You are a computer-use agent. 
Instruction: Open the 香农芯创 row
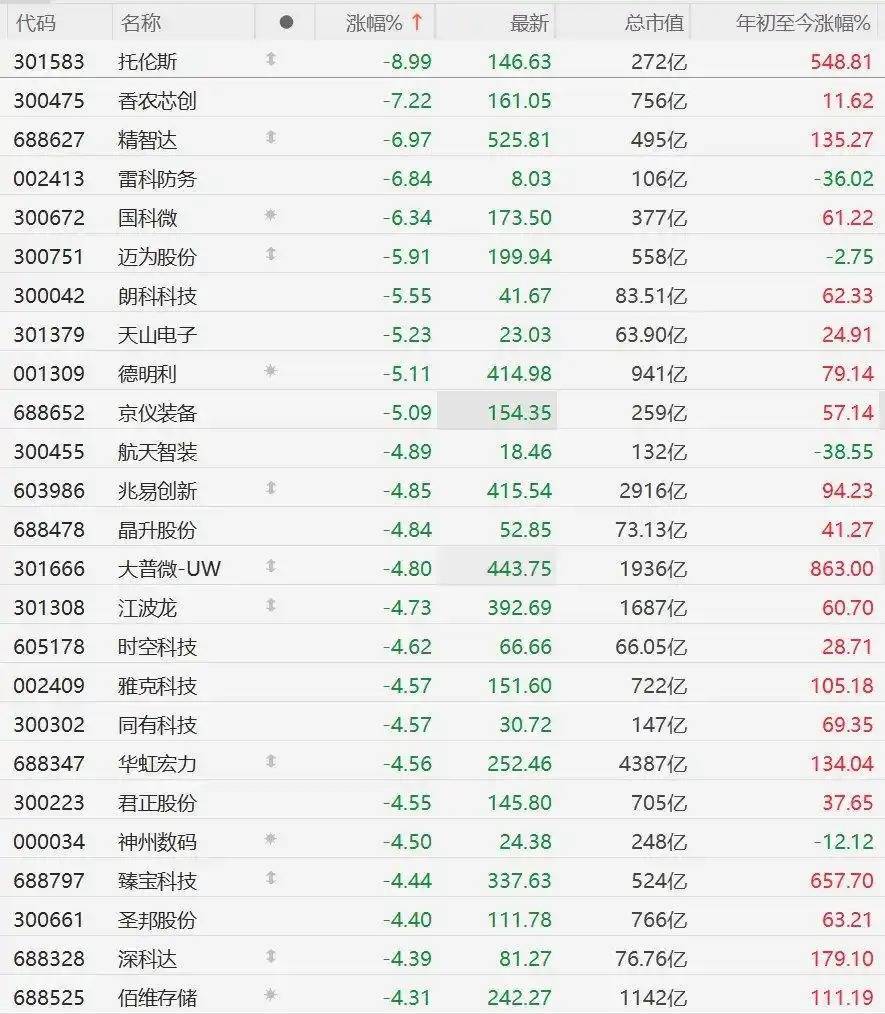coord(442,100)
